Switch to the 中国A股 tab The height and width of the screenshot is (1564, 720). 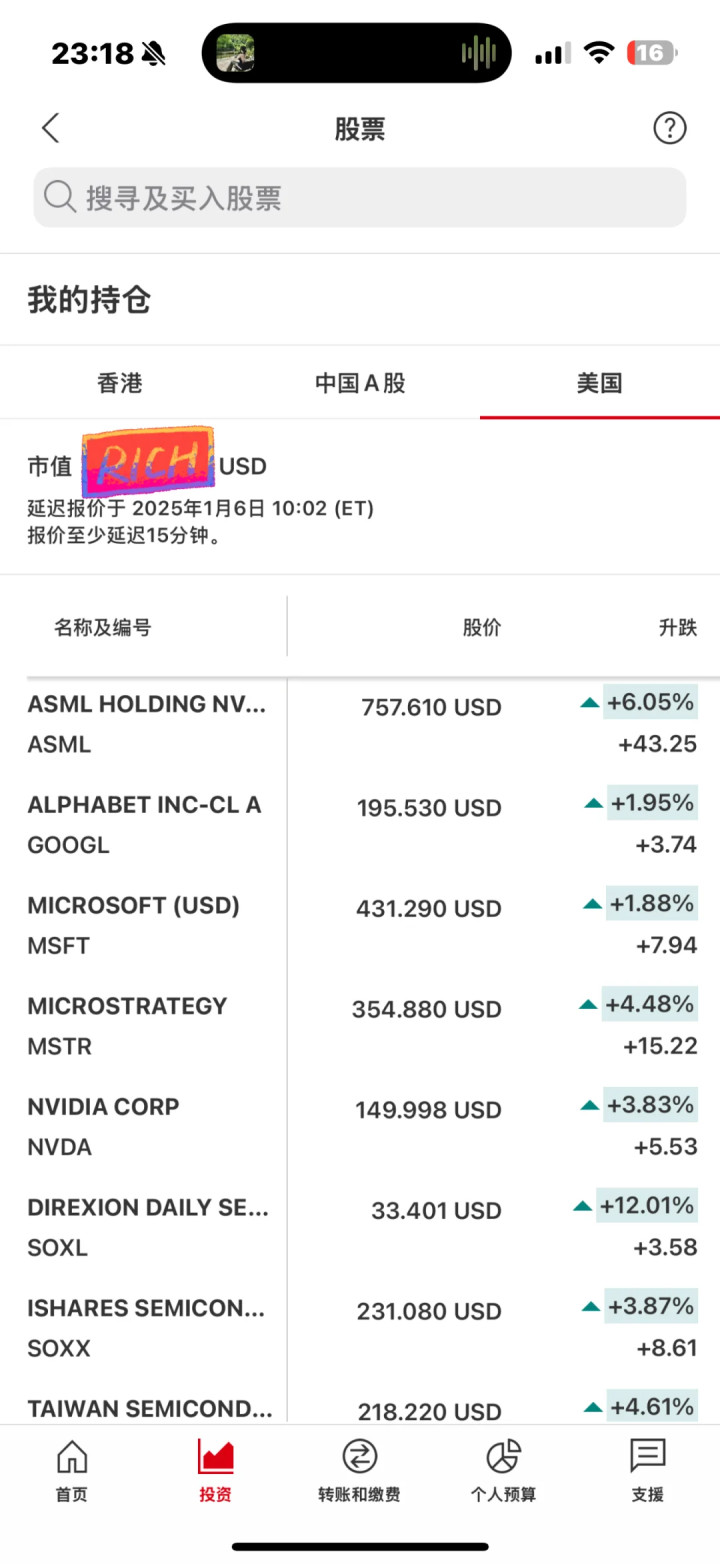coord(360,383)
